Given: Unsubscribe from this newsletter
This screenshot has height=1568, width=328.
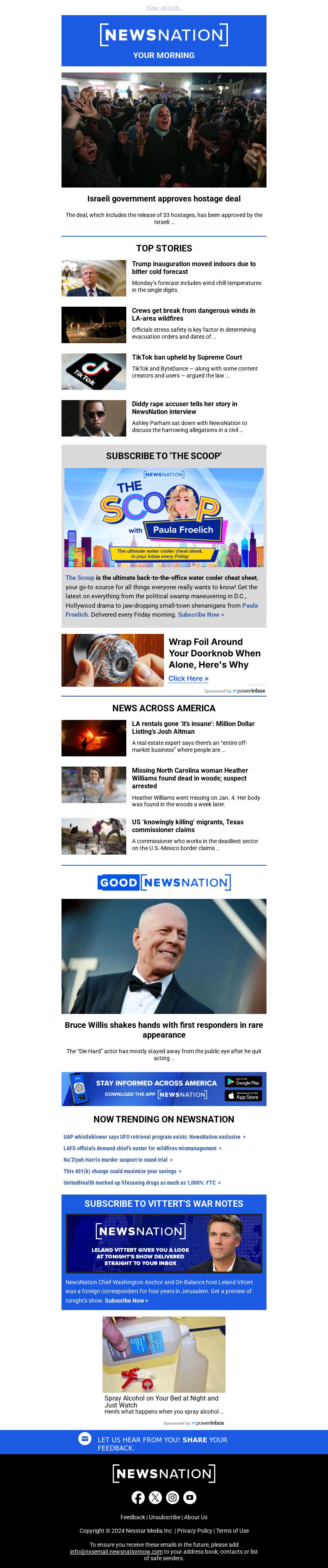Looking at the screenshot, I should tap(164, 1518).
